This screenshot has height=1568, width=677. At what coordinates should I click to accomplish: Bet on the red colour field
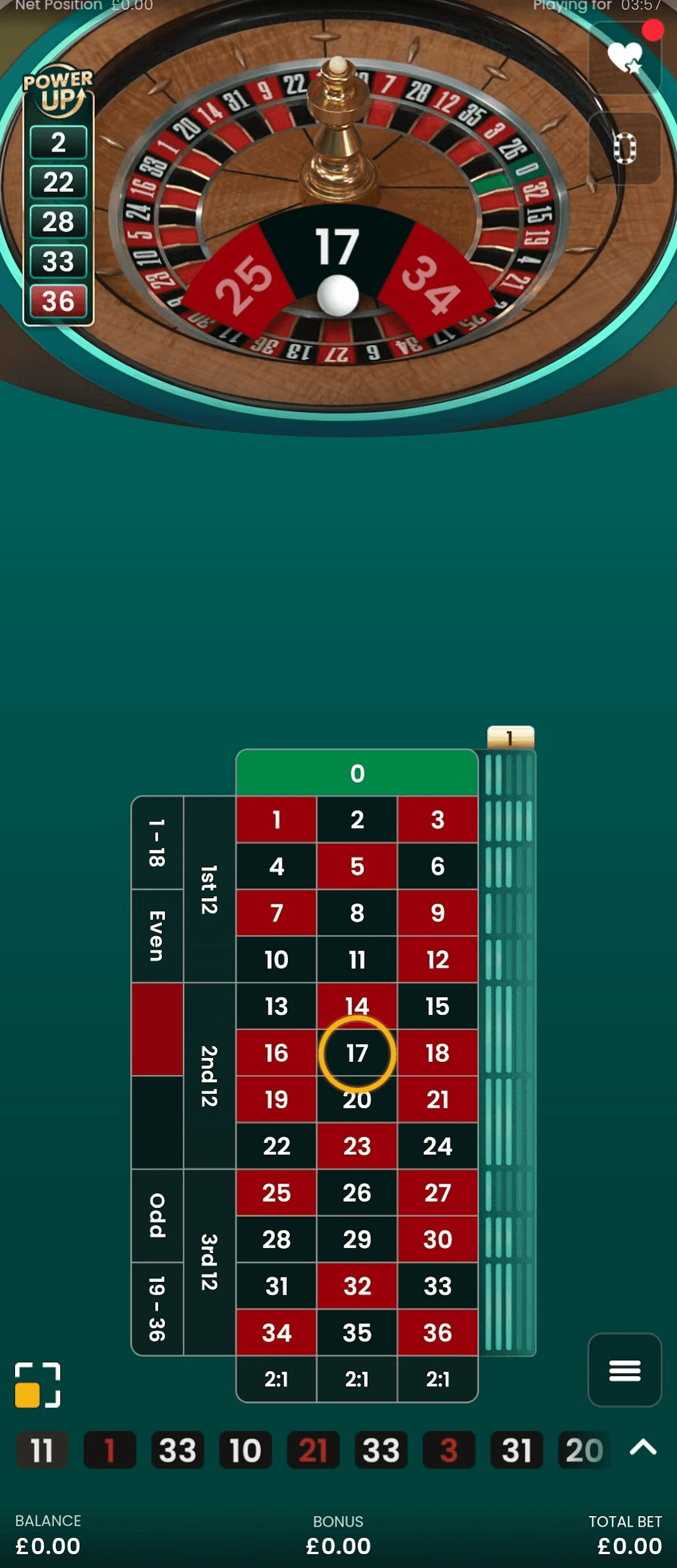[x=157, y=1029]
